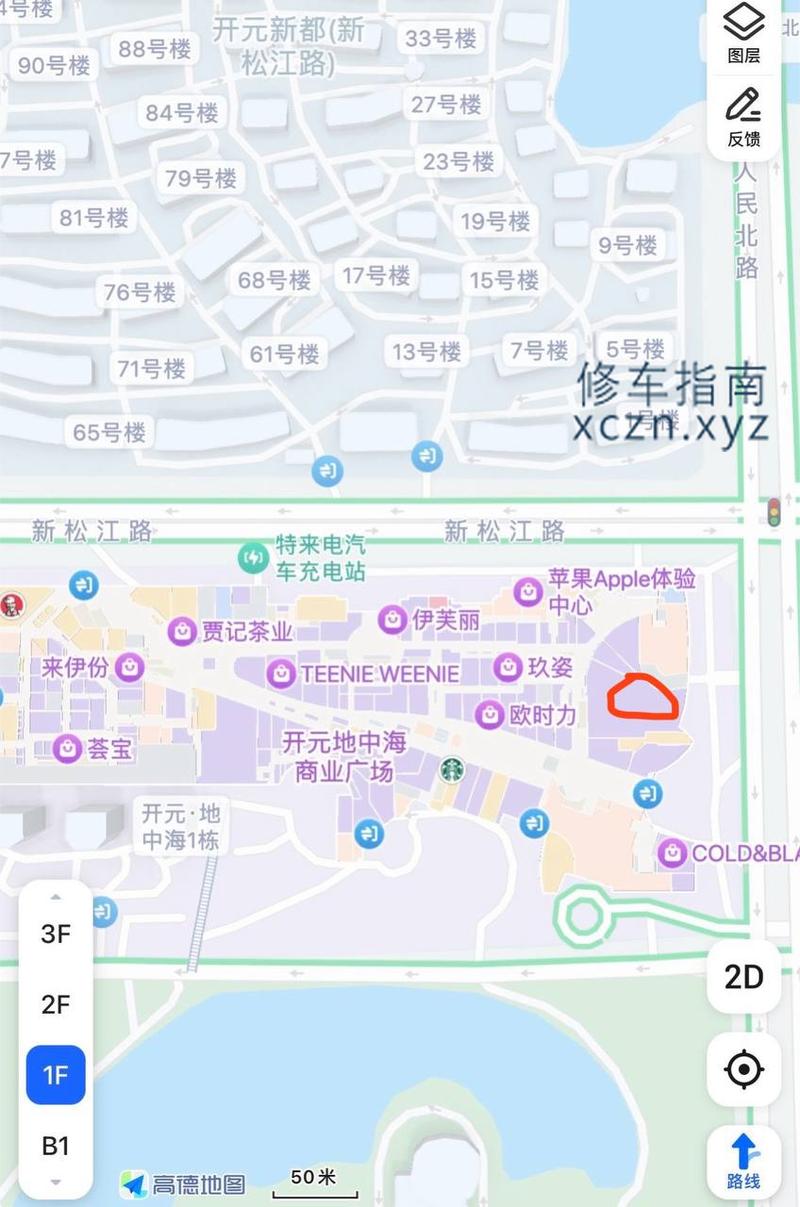This screenshot has width=800, height=1207.
Task: Open 路线 route planning
Action: [743, 1160]
